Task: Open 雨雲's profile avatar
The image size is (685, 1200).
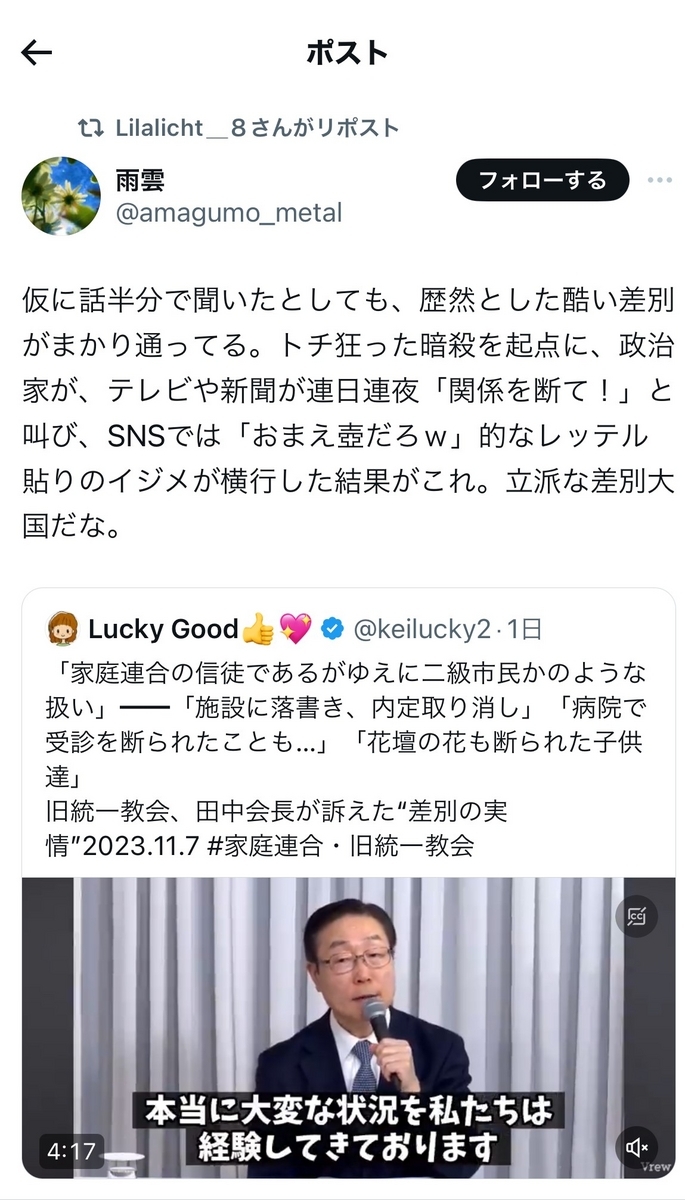Action: pos(61,196)
